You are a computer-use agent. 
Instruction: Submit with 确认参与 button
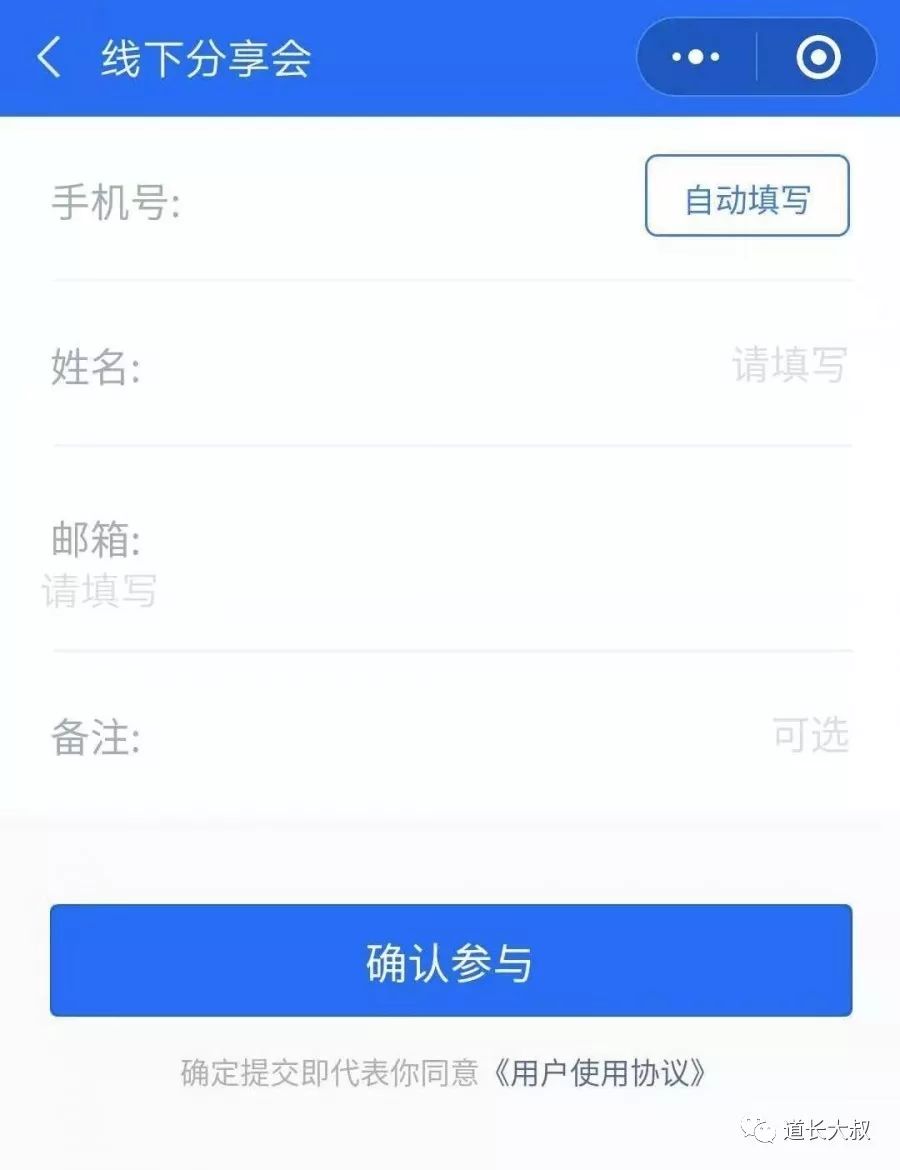click(451, 961)
